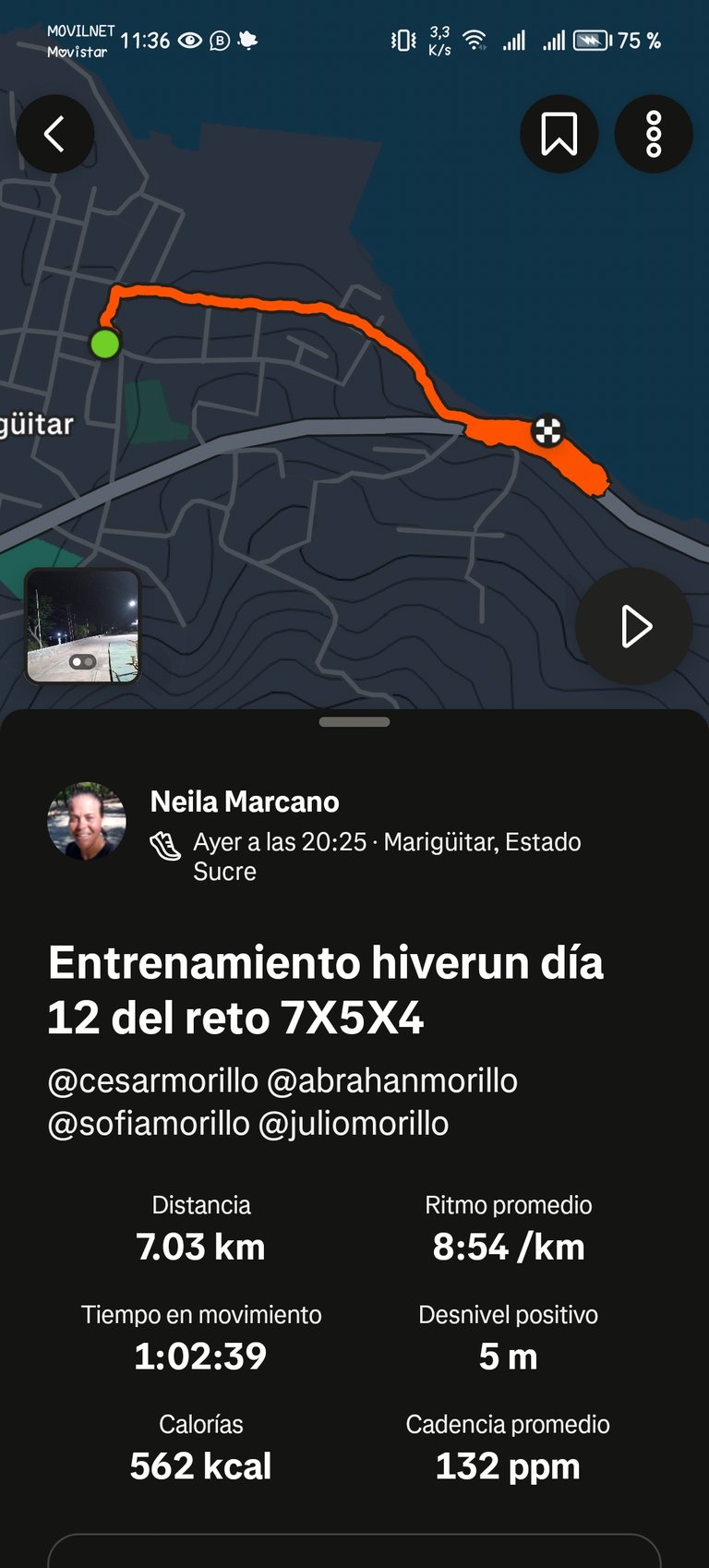709x1568 pixels.
Task: Tap the sheet drag handle
Action: (354, 722)
